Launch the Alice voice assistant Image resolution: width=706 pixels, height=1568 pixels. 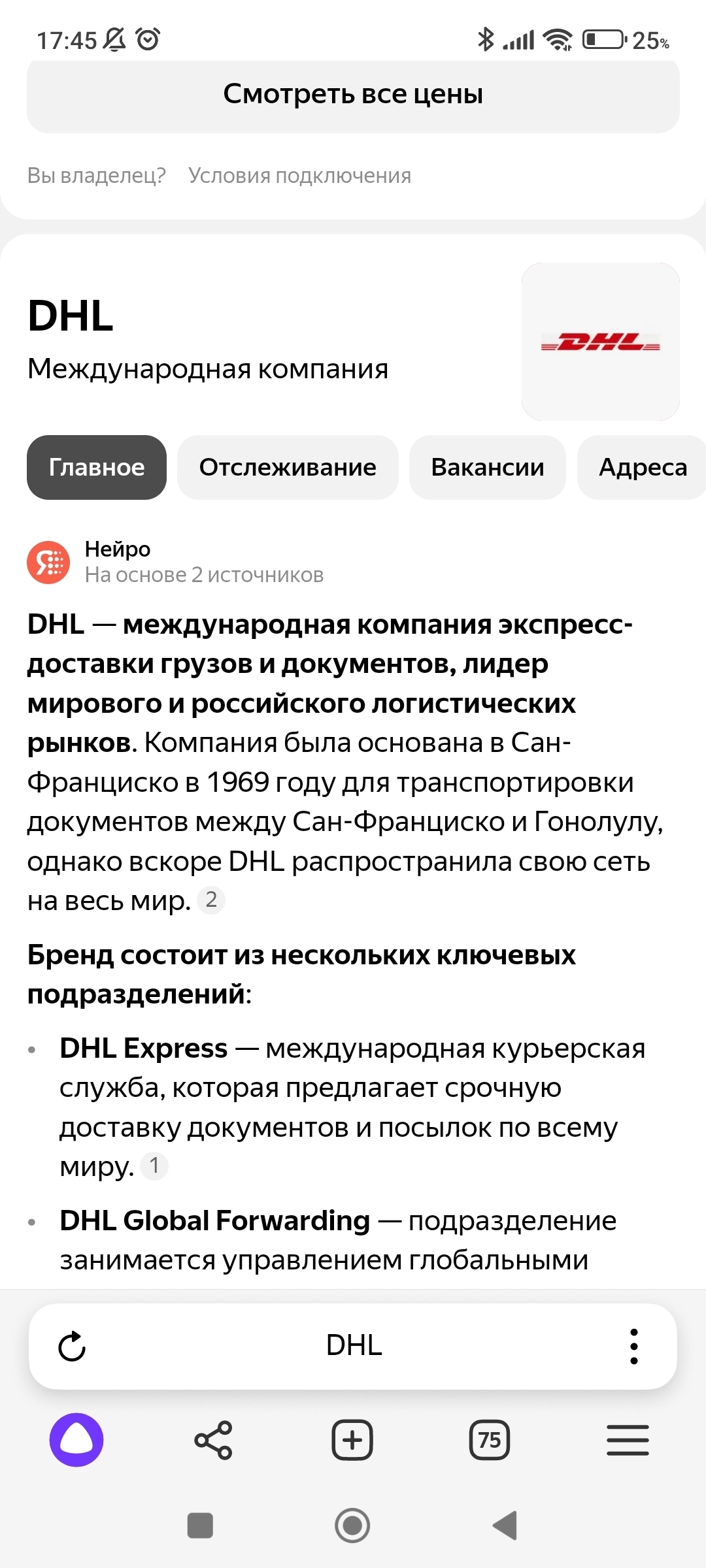pyautogui.click(x=76, y=1440)
